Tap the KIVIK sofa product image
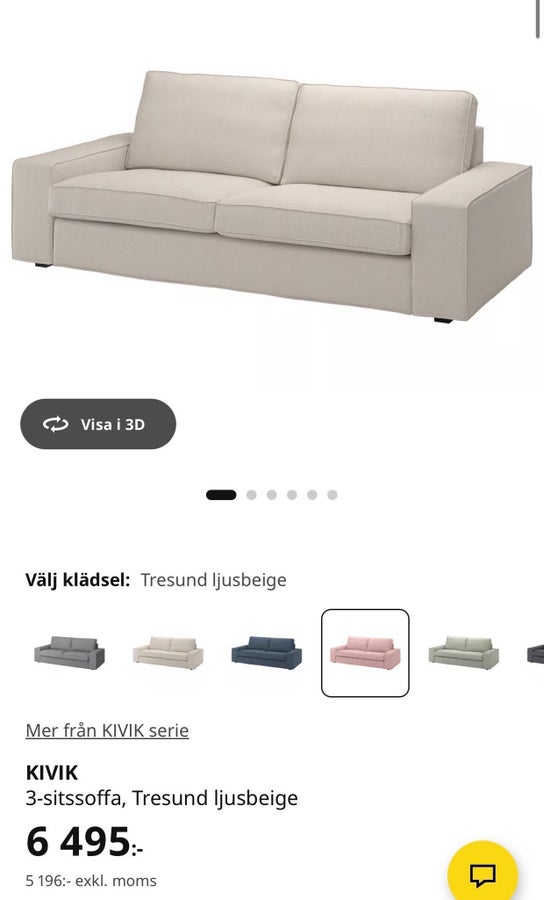 (272, 195)
